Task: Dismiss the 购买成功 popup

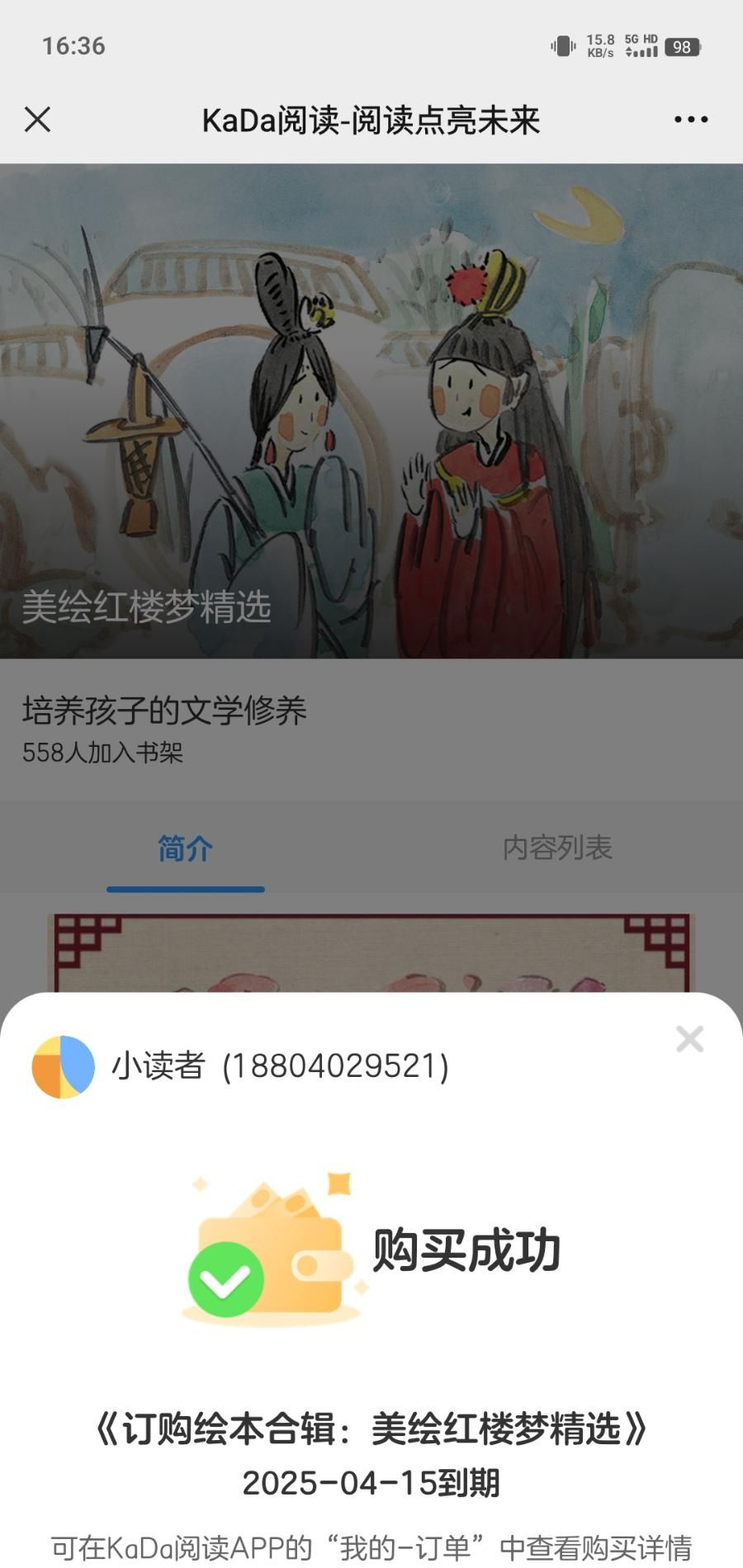Action: (x=689, y=1039)
